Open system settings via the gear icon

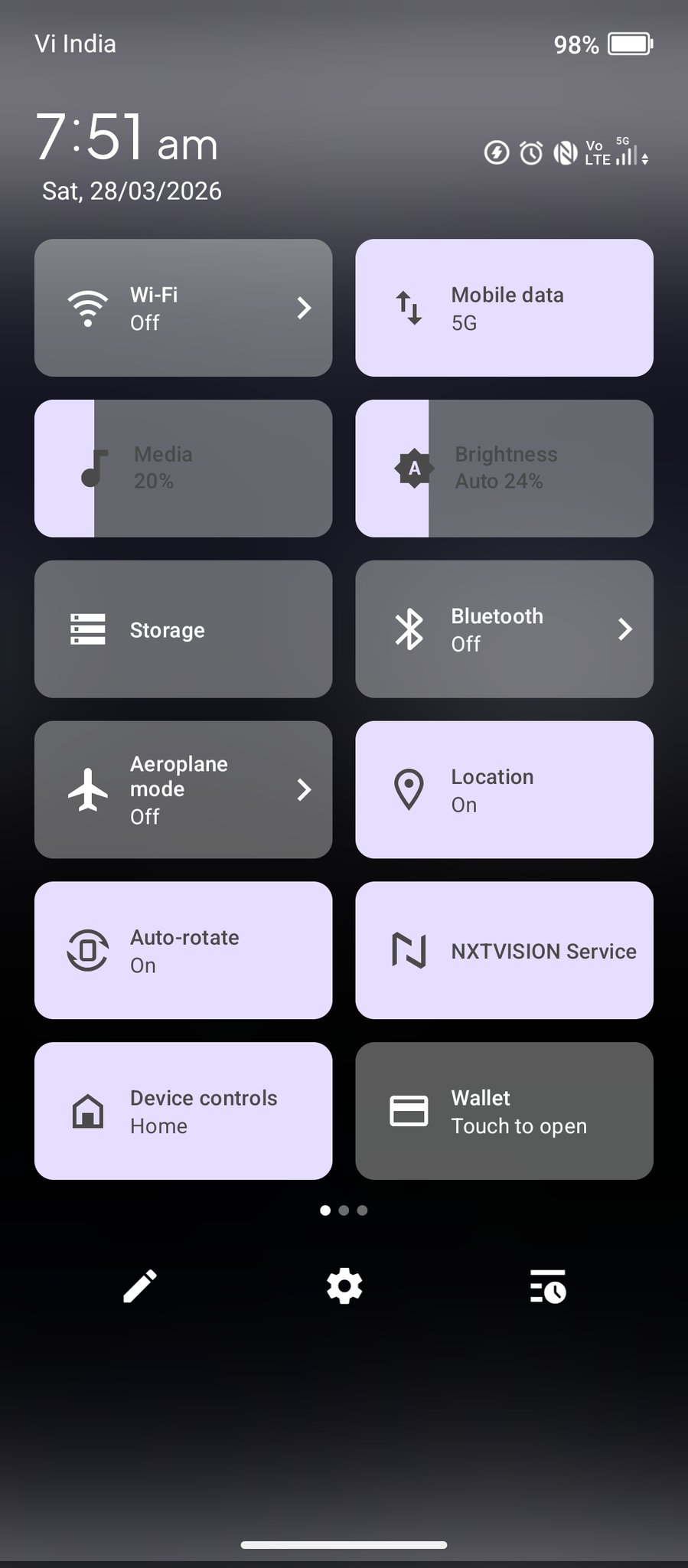(344, 1286)
